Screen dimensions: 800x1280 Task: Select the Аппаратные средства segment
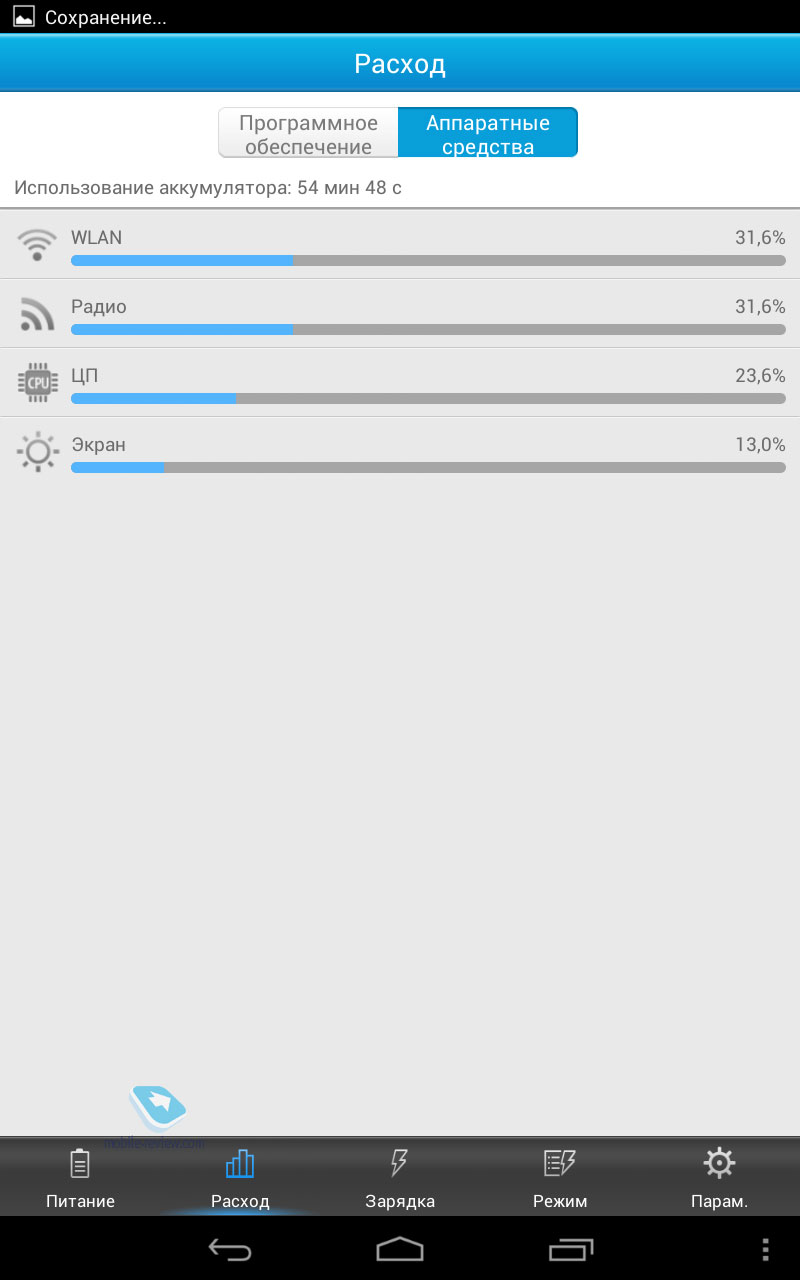coord(488,134)
